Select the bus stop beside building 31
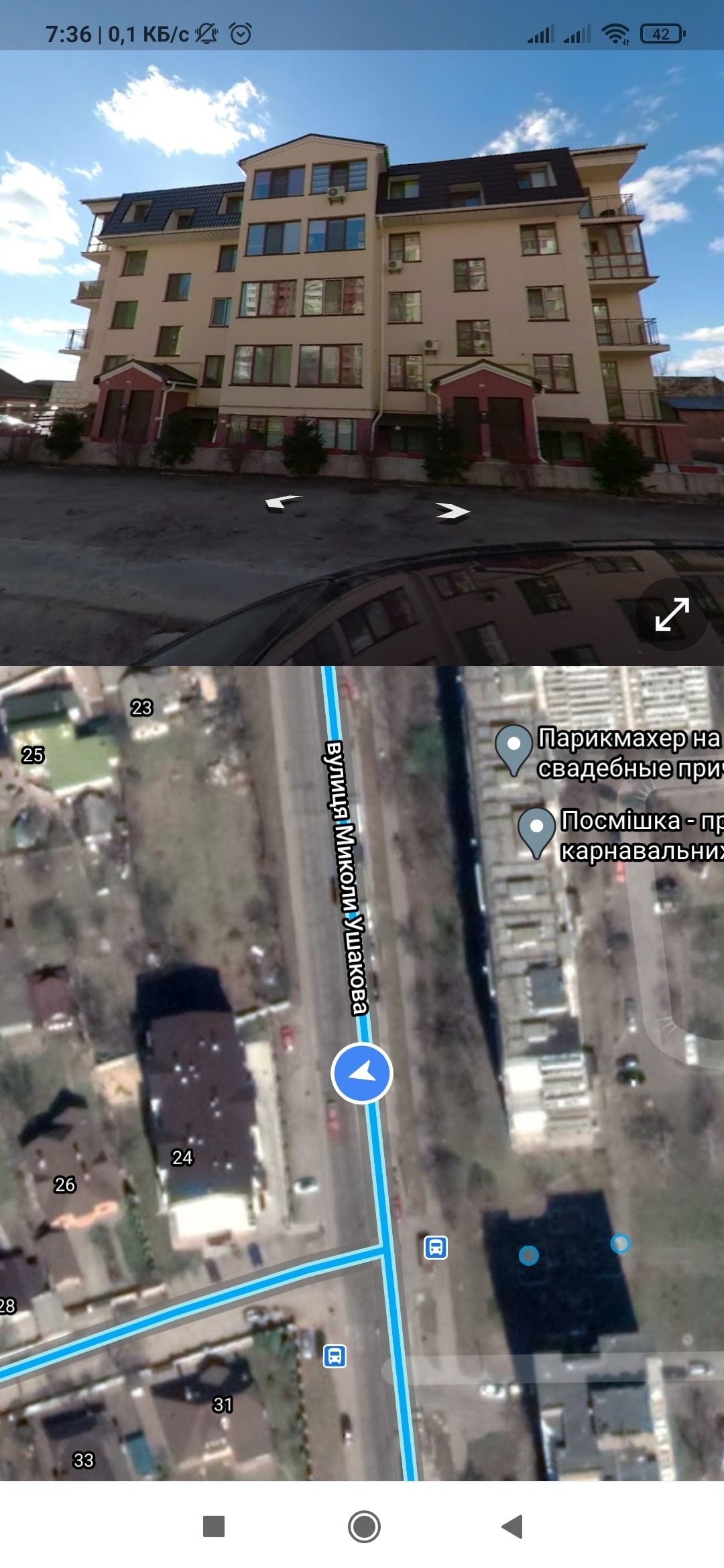The image size is (724, 1568). tap(335, 1356)
